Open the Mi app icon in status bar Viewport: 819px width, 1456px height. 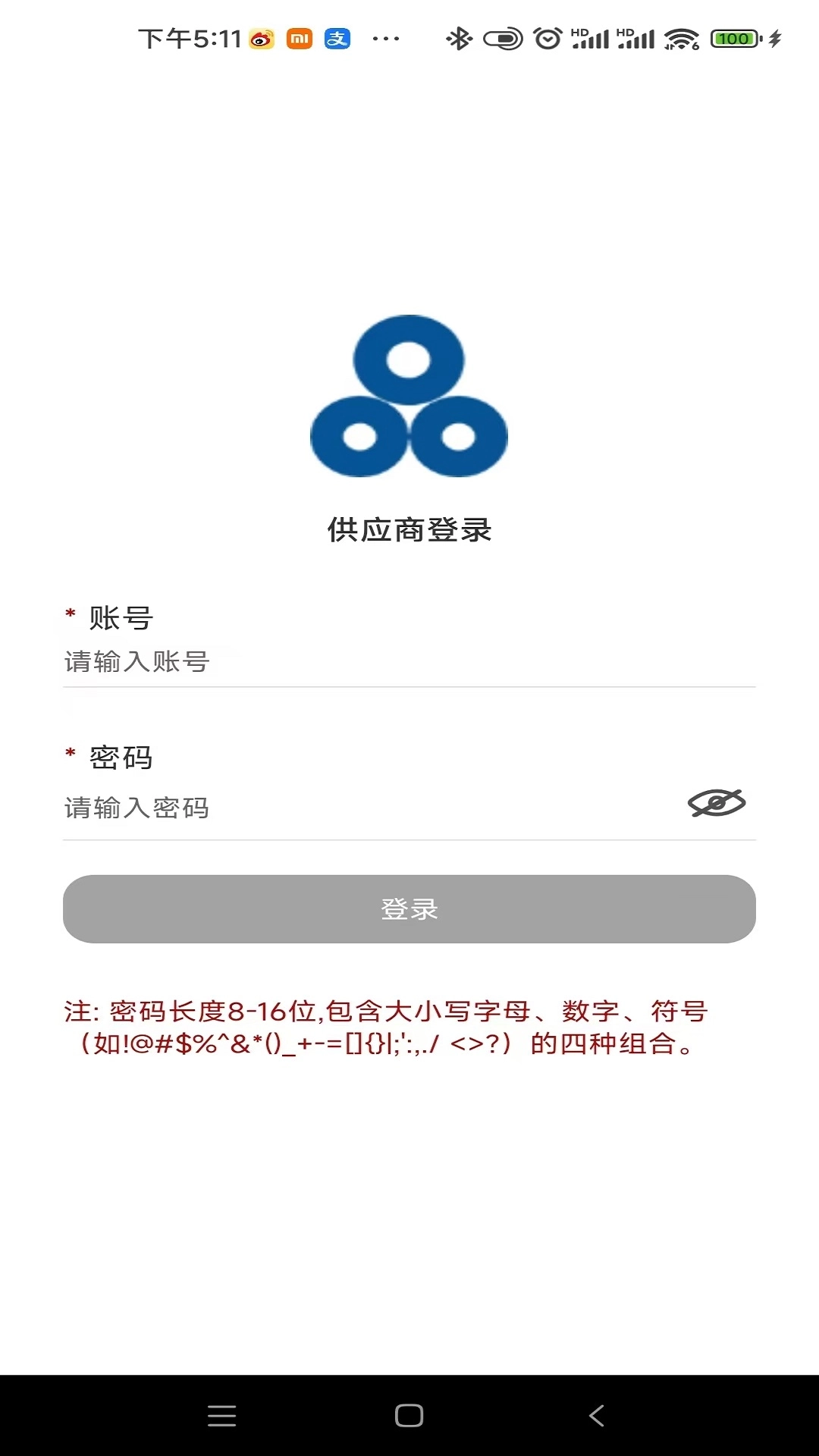coord(300,39)
